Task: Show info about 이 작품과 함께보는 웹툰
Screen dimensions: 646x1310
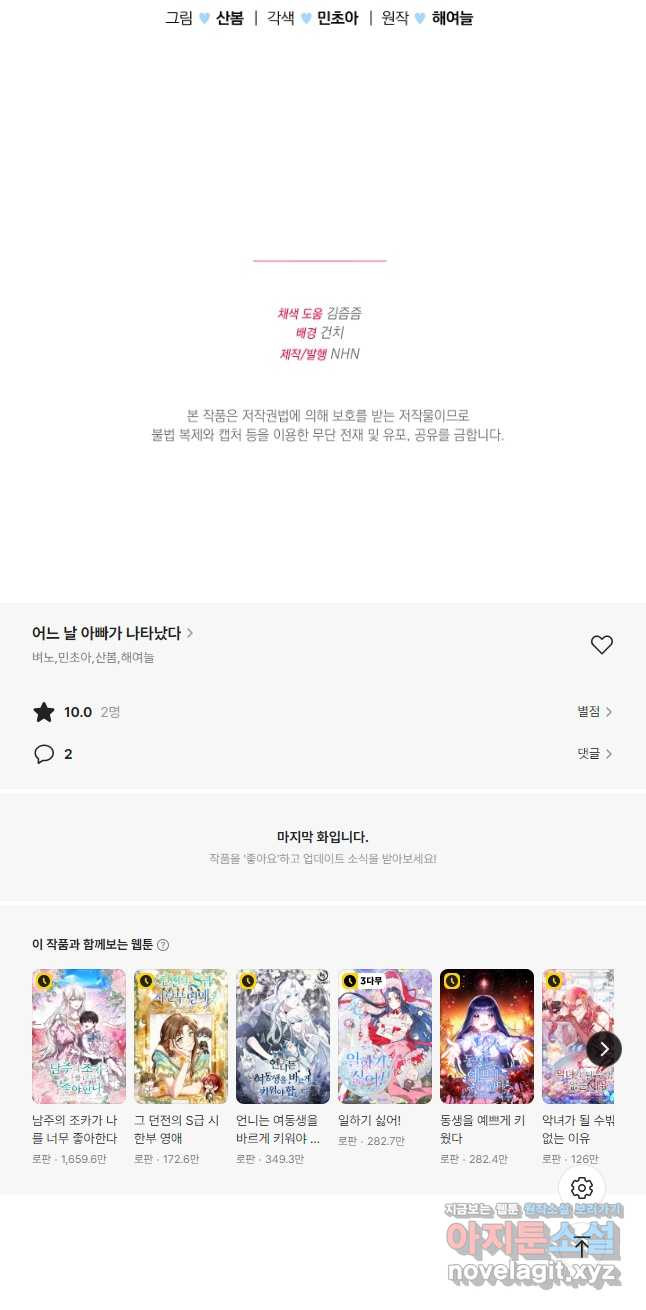Action: (163, 945)
